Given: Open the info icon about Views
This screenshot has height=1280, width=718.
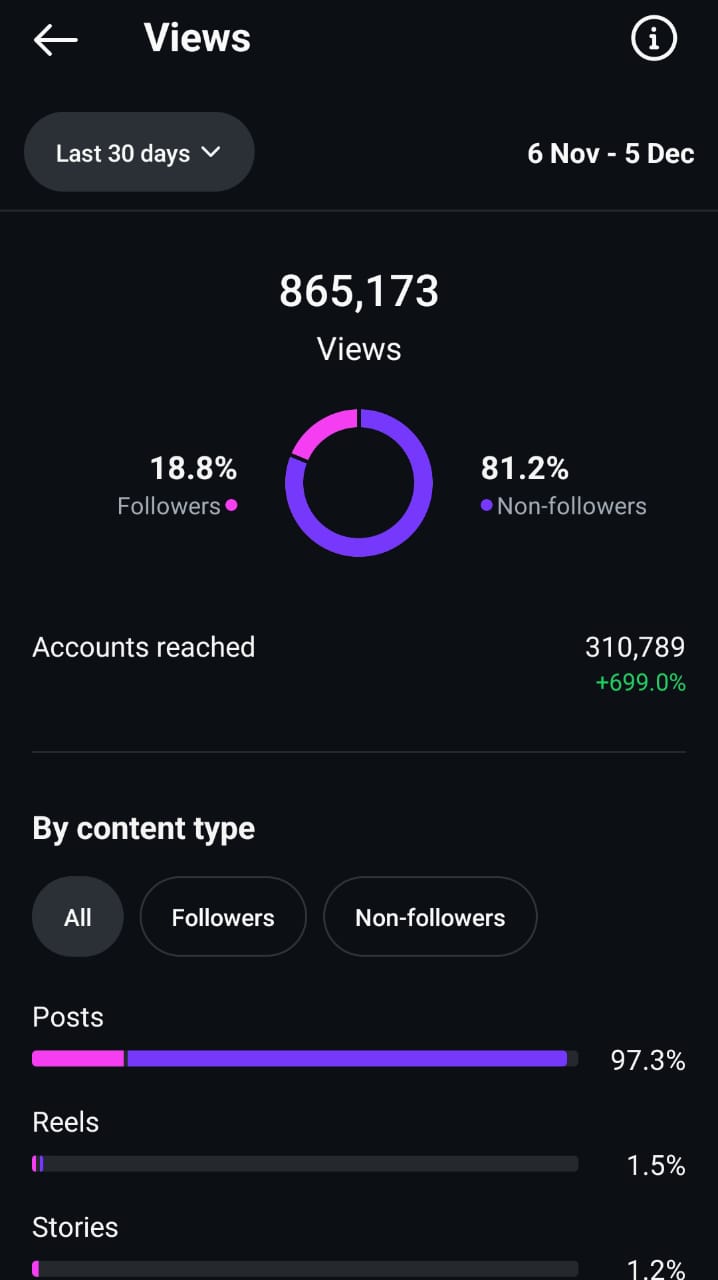Looking at the screenshot, I should [x=654, y=40].
